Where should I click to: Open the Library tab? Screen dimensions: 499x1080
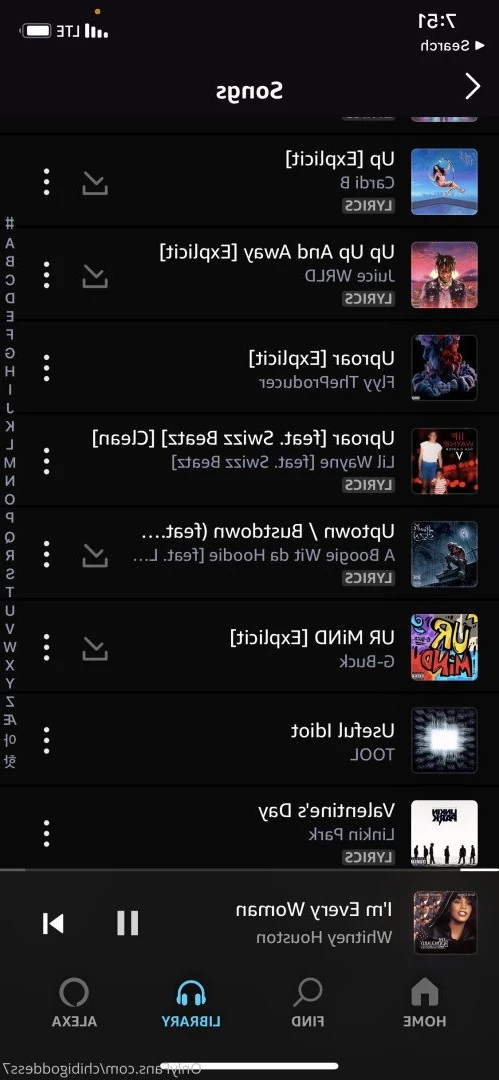point(191,1003)
